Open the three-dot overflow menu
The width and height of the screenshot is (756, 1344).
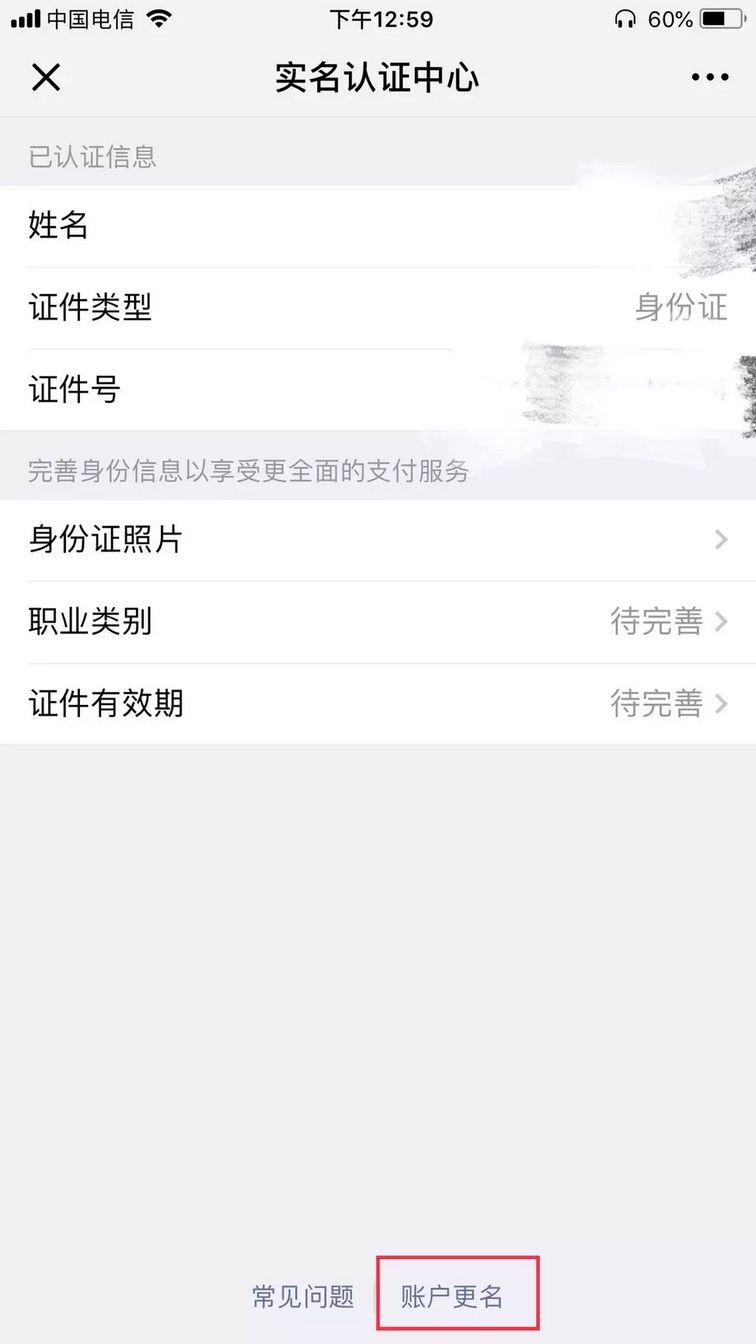pos(709,78)
